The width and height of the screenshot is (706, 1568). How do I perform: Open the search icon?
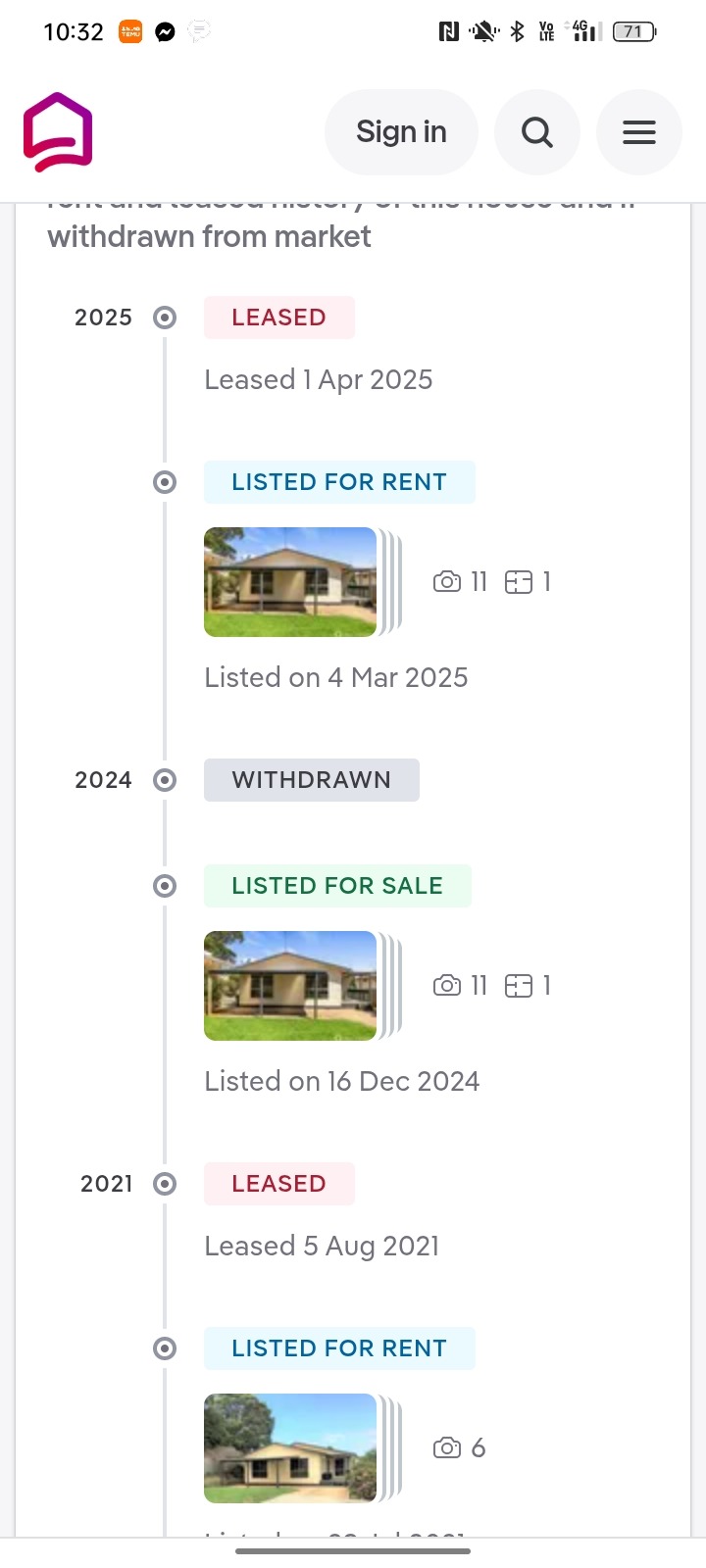tap(536, 132)
